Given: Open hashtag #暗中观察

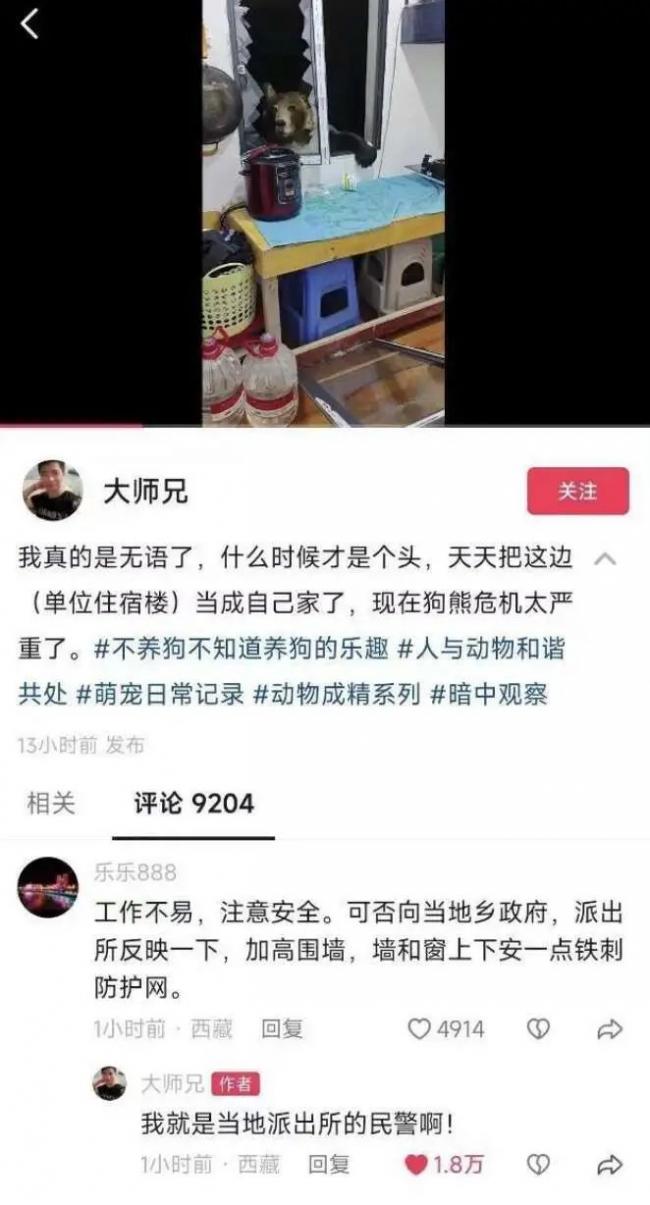Looking at the screenshot, I should coord(488,694).
